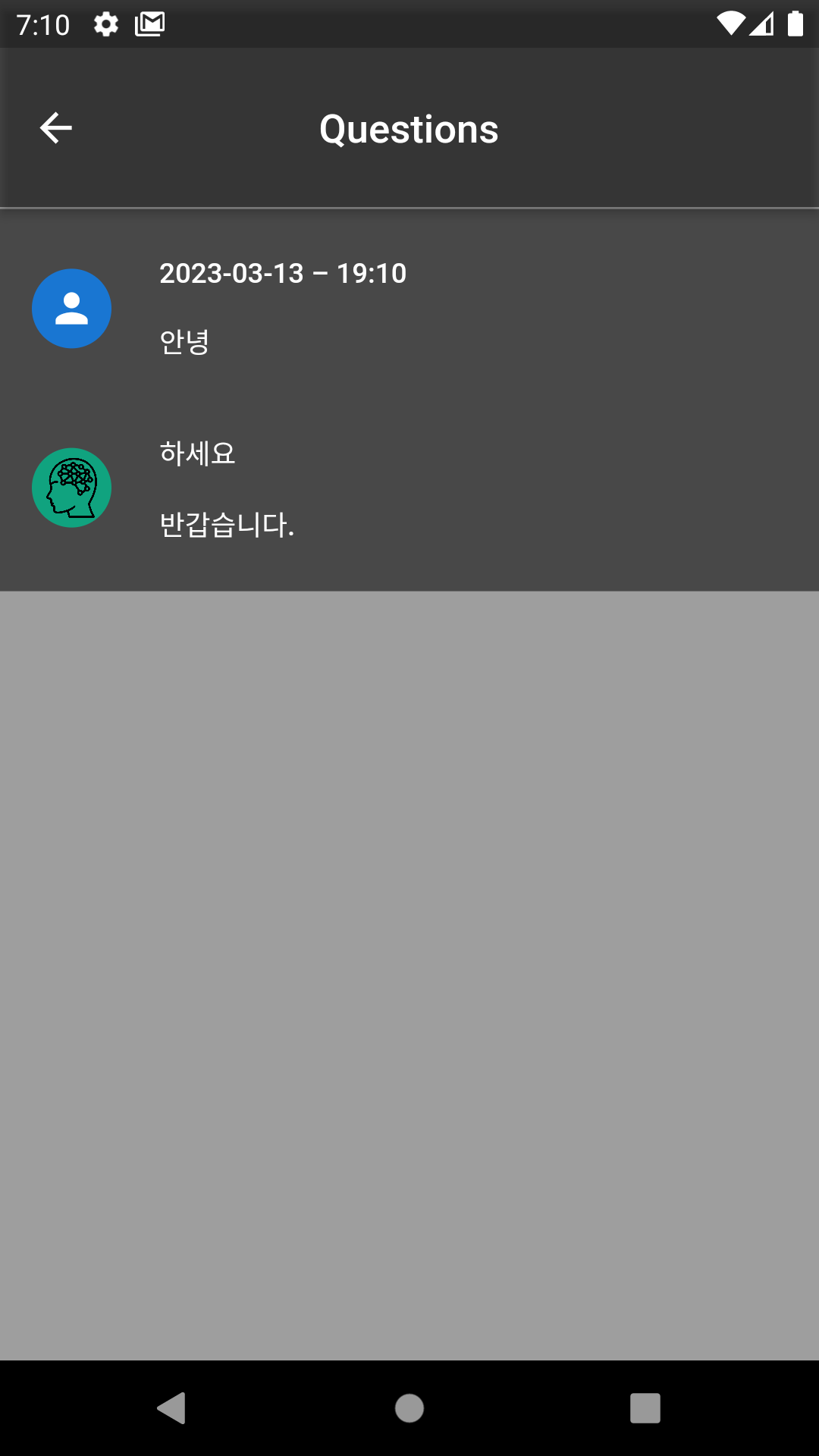
Task: Tap the Android home circle button
Action: (x=409, y=1408)
